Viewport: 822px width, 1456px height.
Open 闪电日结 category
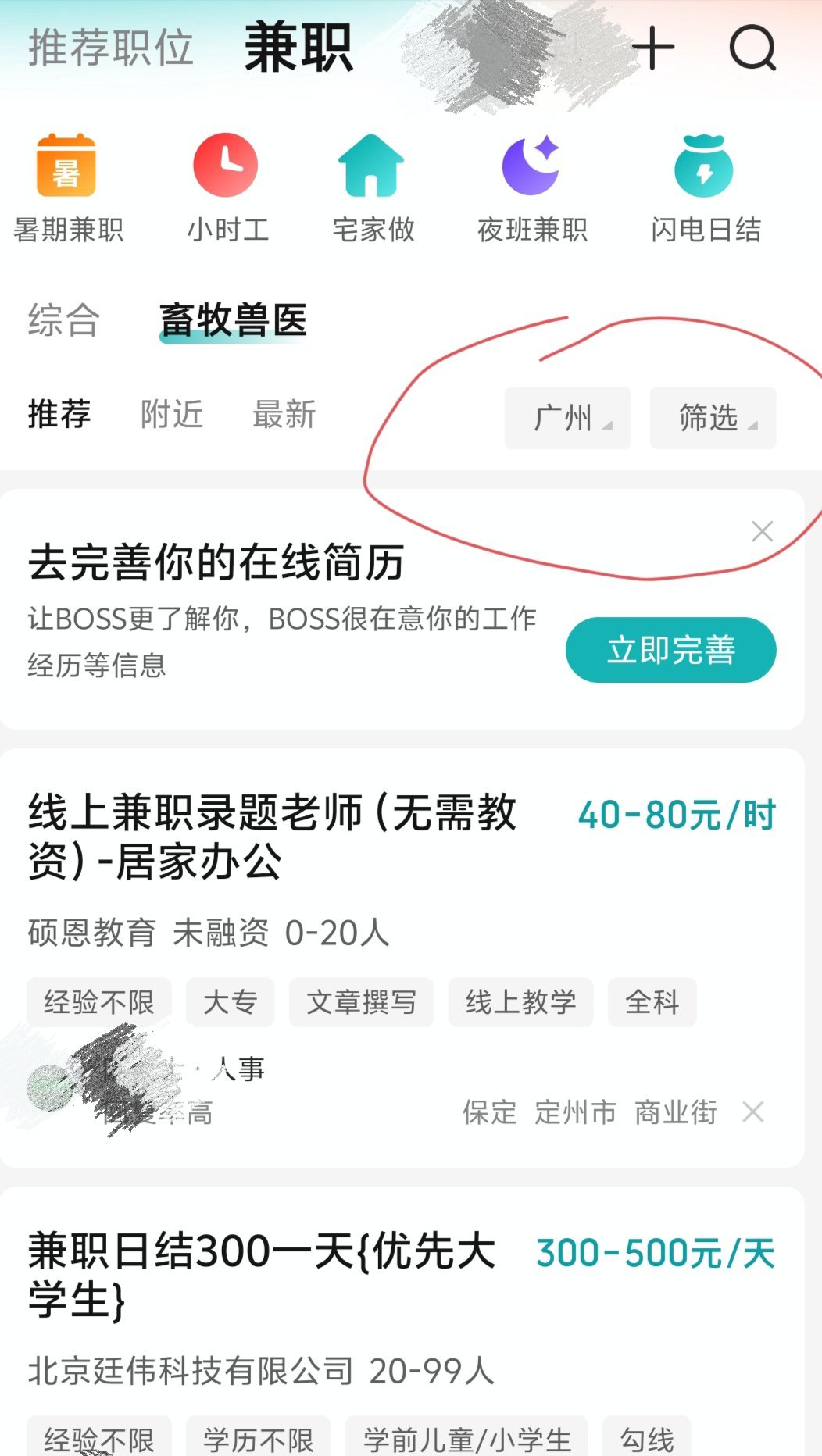point(705,187)
